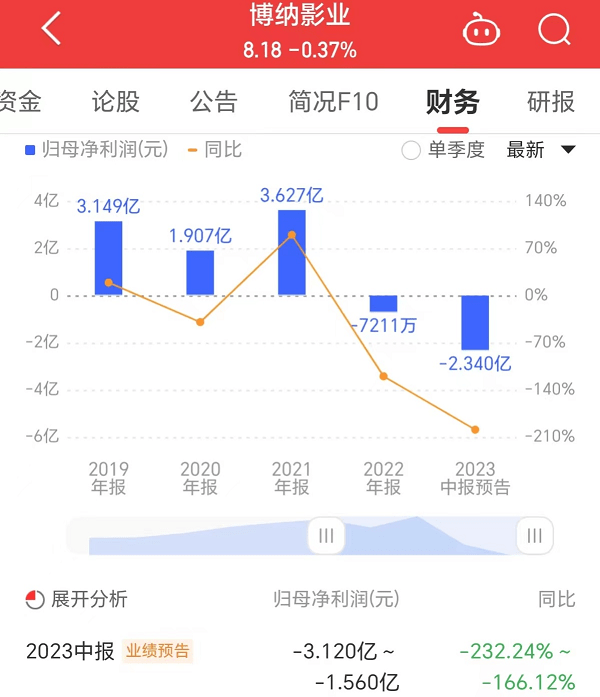Tap the left range slider handle
This screenshot has height=697, width=600.
pyautogui.click(x=325, y=535)
